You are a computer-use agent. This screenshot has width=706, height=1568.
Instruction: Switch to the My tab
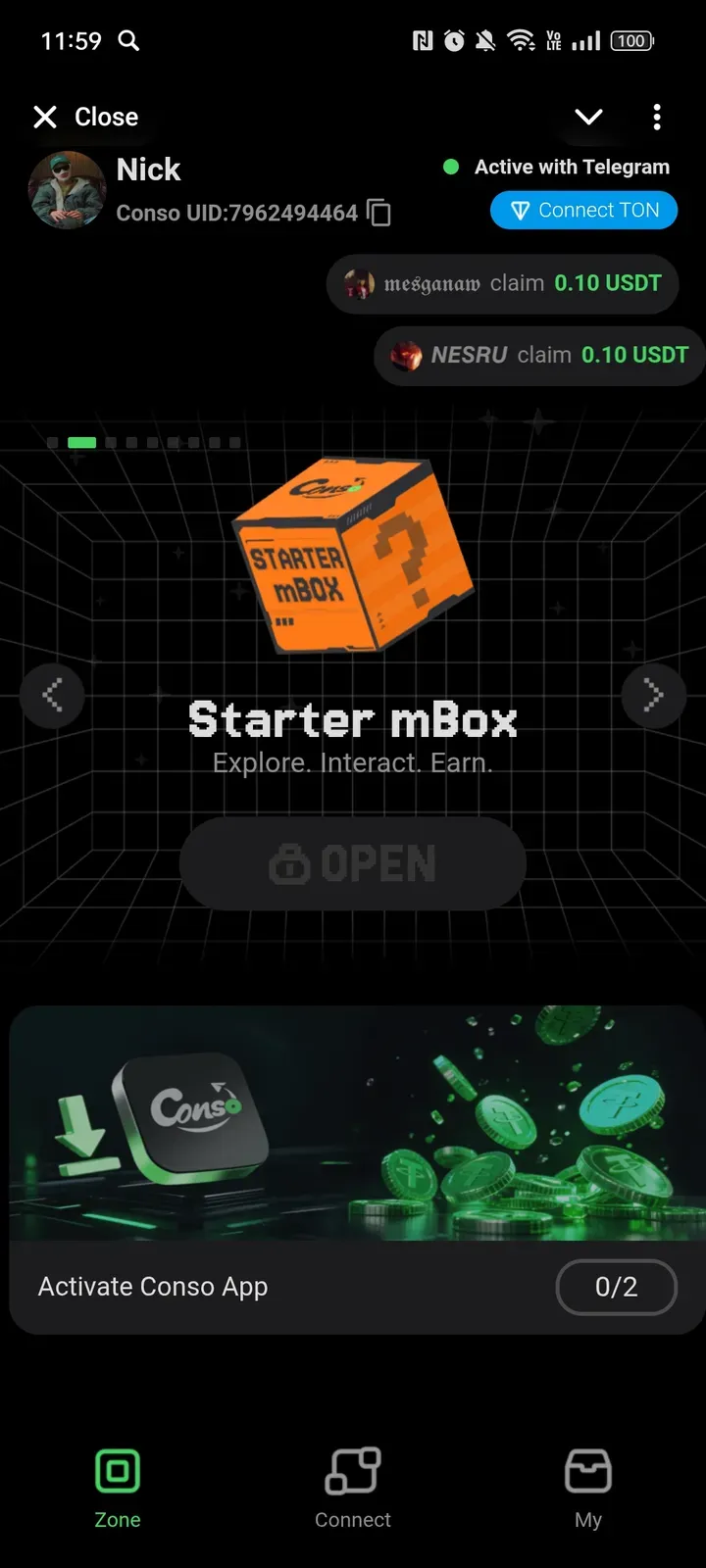588,1488
